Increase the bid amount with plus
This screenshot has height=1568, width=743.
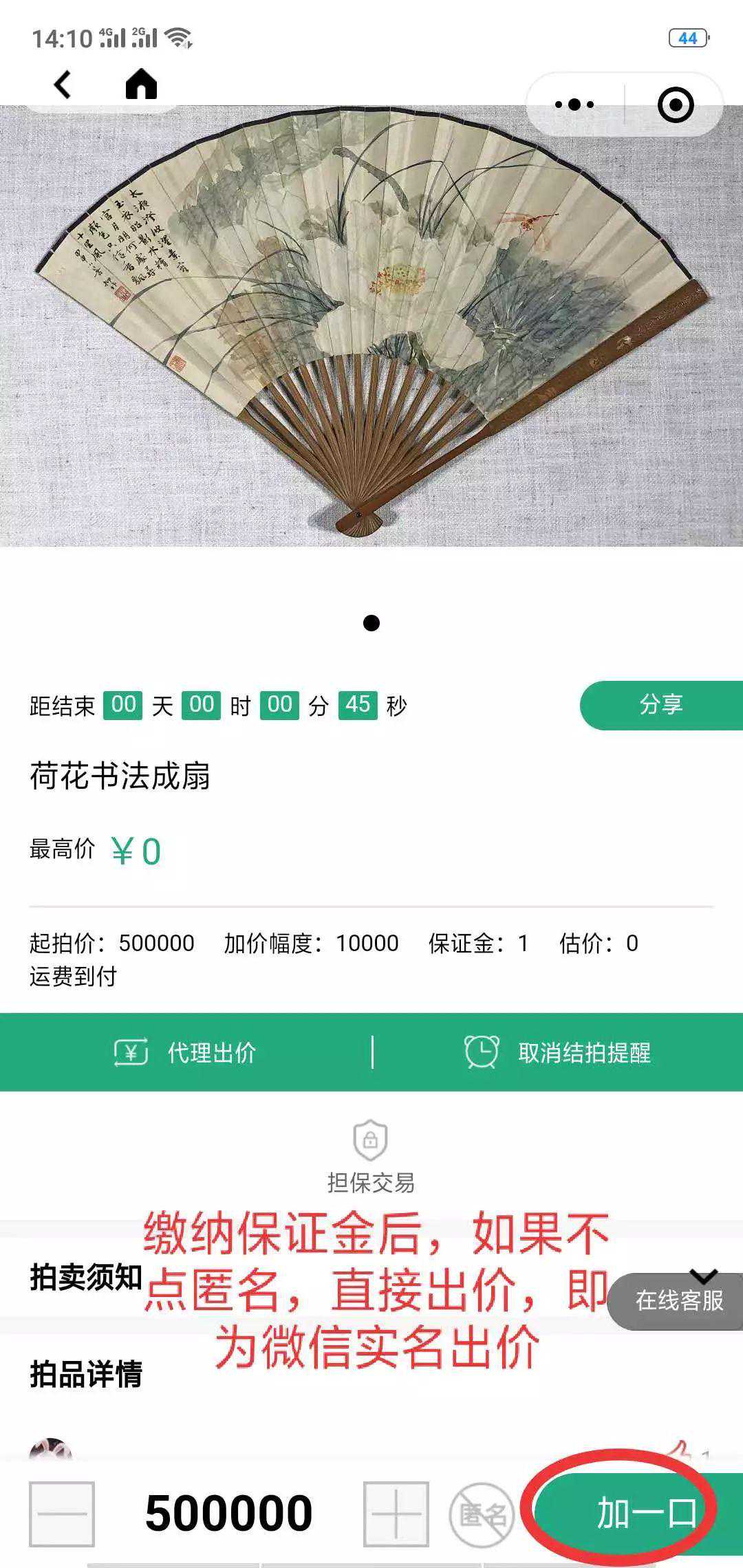click(x=396, y=1514)
